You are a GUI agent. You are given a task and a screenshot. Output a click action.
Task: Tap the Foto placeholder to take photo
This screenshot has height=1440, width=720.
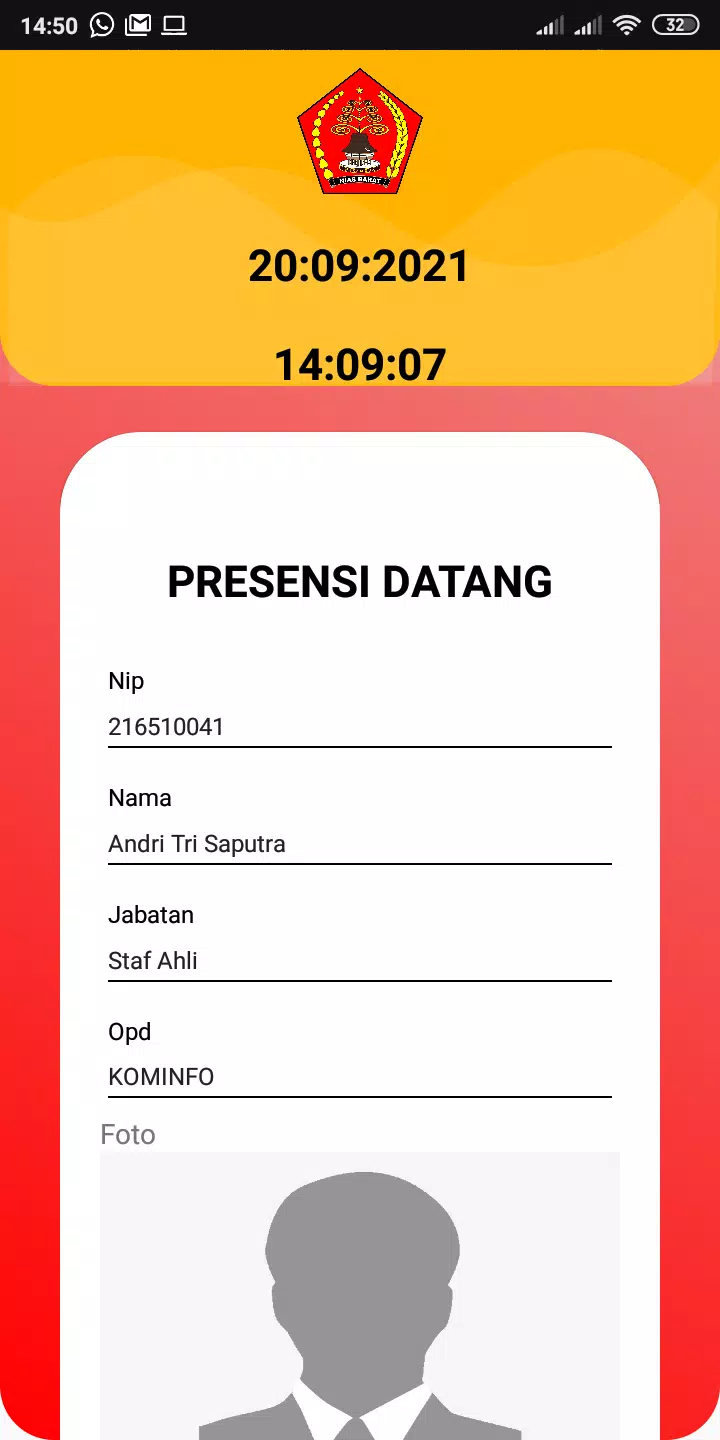[x=360, y=1296]
